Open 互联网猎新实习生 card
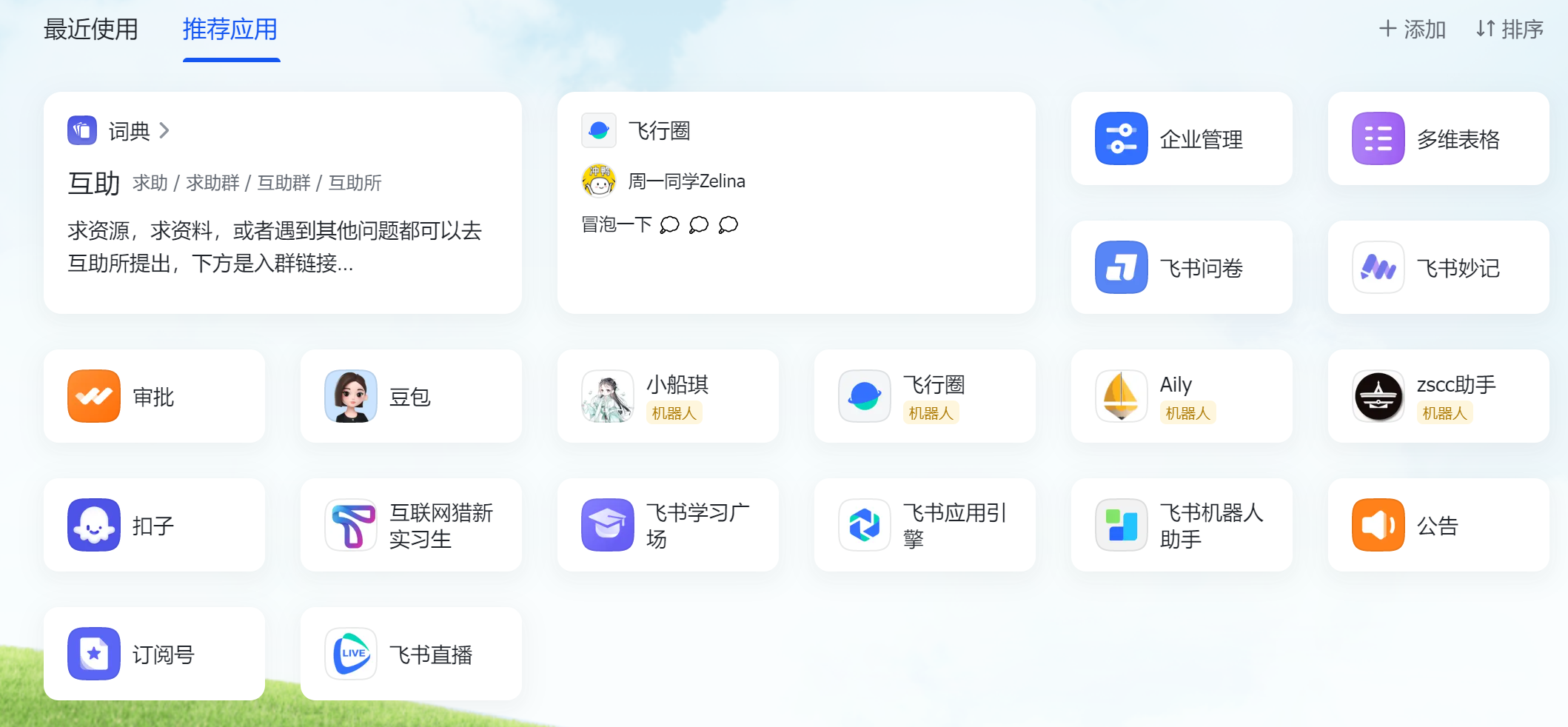 pos(411,526)
